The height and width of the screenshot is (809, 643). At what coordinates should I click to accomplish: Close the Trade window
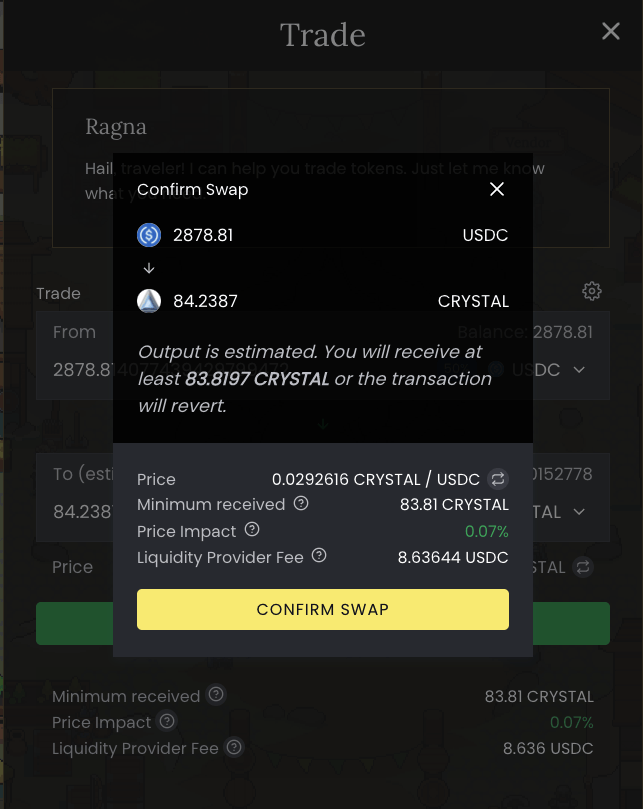pos(610,32)
